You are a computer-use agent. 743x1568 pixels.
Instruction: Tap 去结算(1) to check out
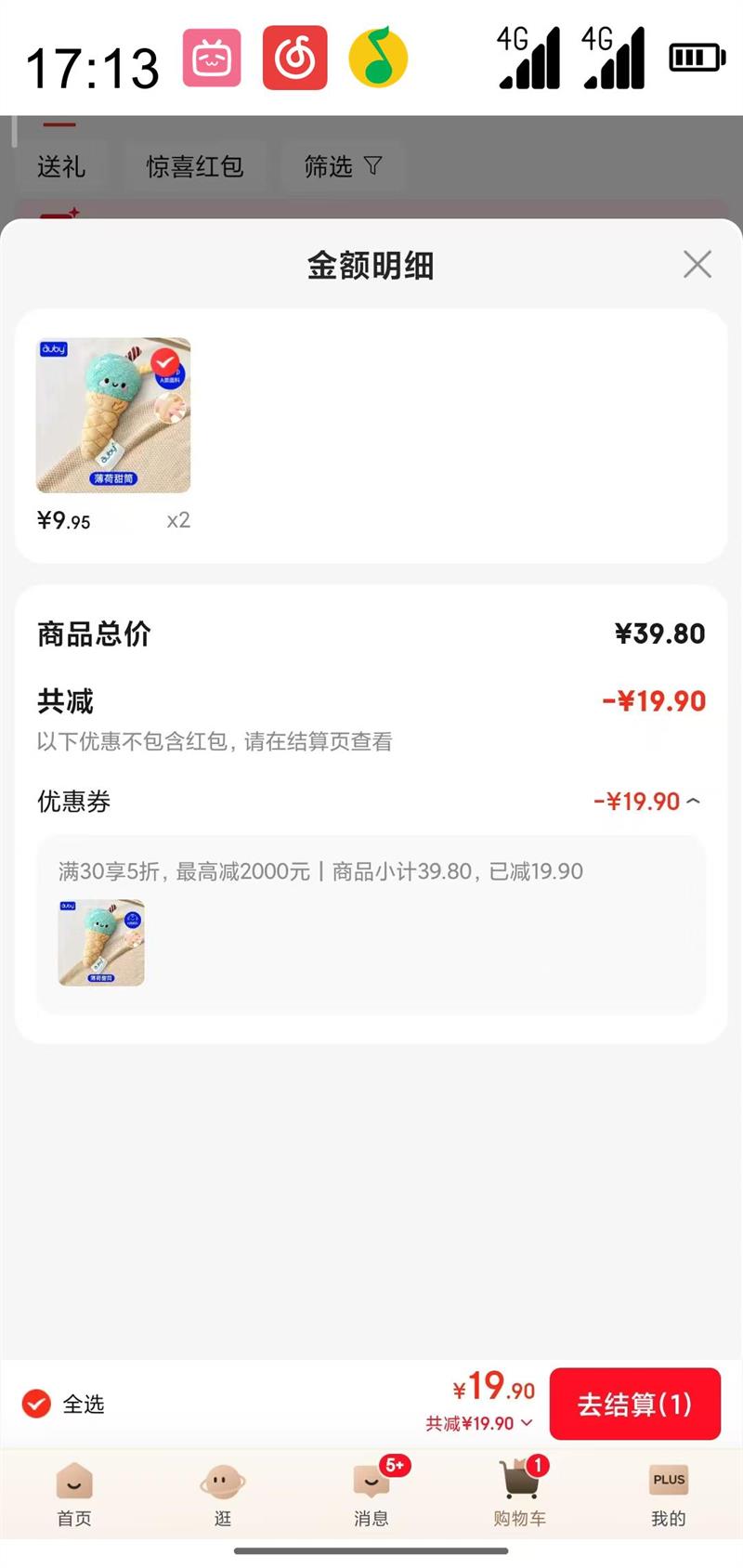(x=634, y=1404)
